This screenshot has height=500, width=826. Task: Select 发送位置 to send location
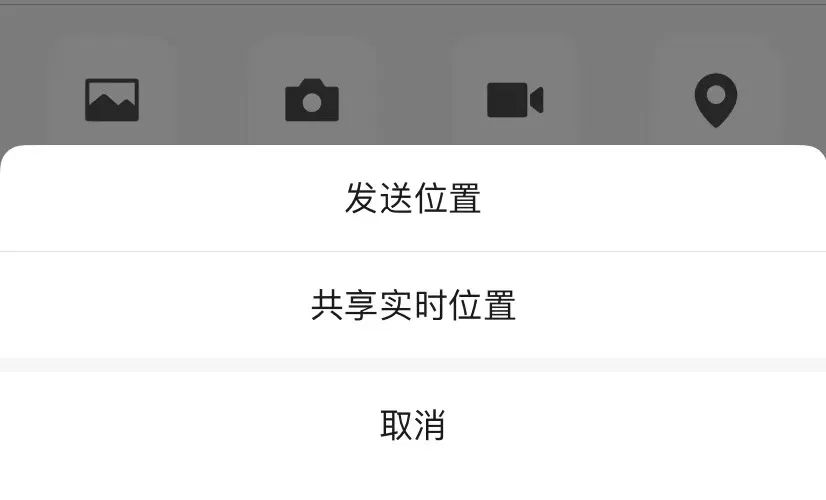(413, 199)
